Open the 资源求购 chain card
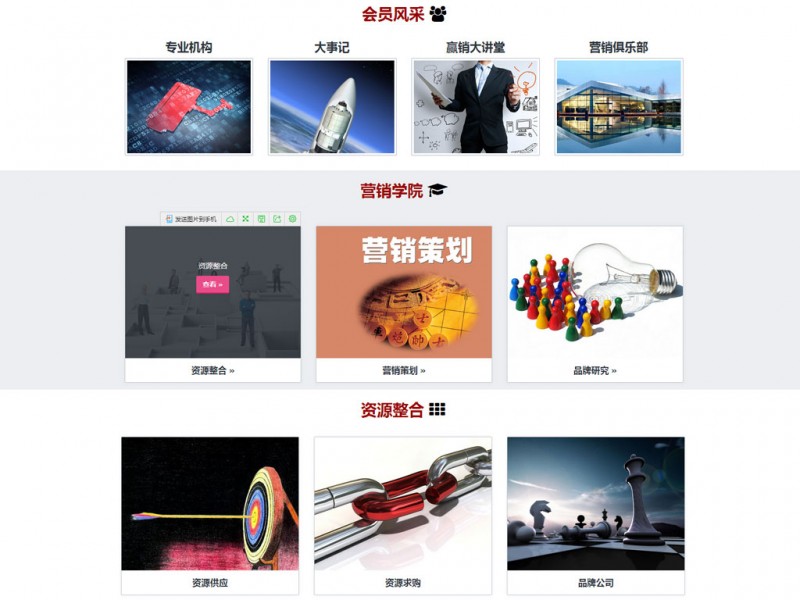Screen dimensions: 800x600 click(x=403, y=503)
